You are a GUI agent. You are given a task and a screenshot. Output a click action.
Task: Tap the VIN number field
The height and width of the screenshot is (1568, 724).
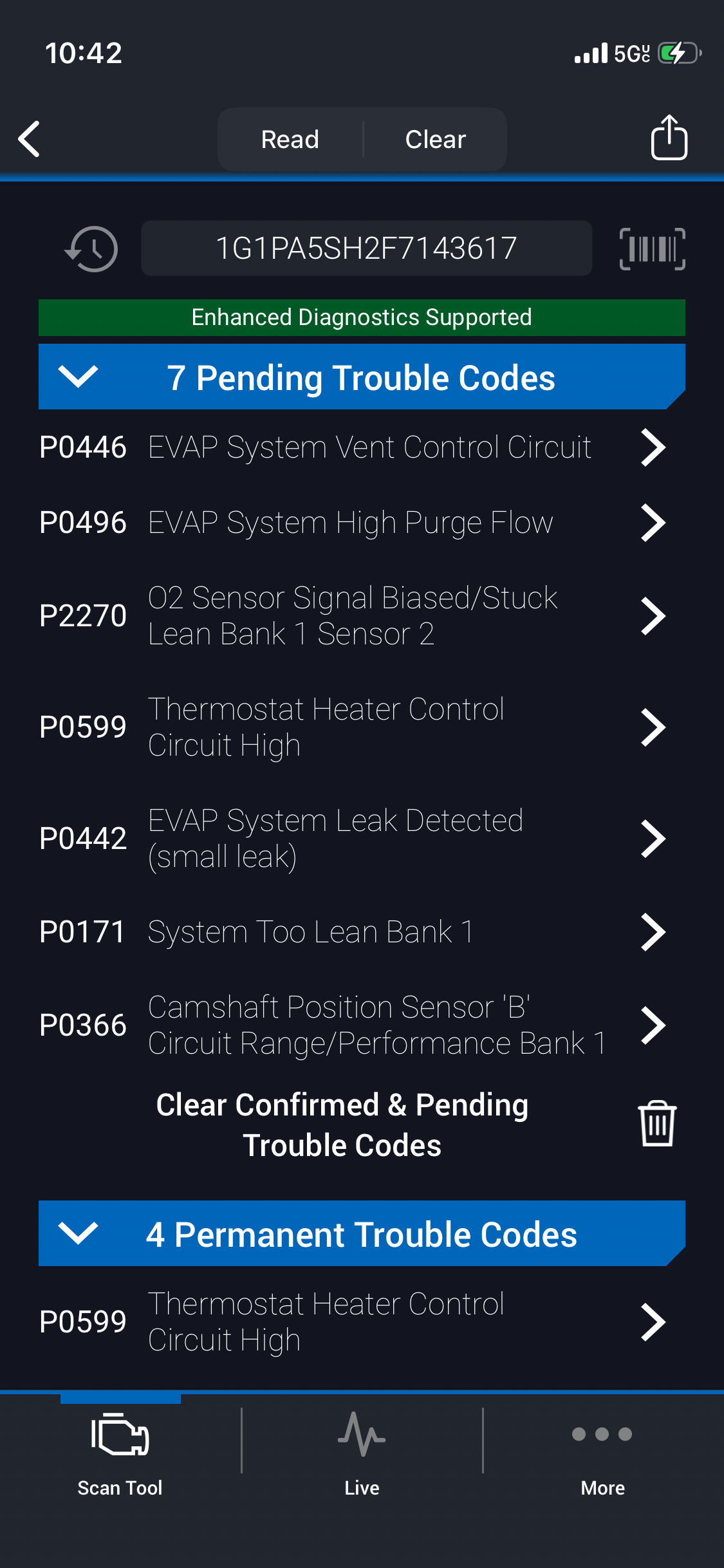366,248
